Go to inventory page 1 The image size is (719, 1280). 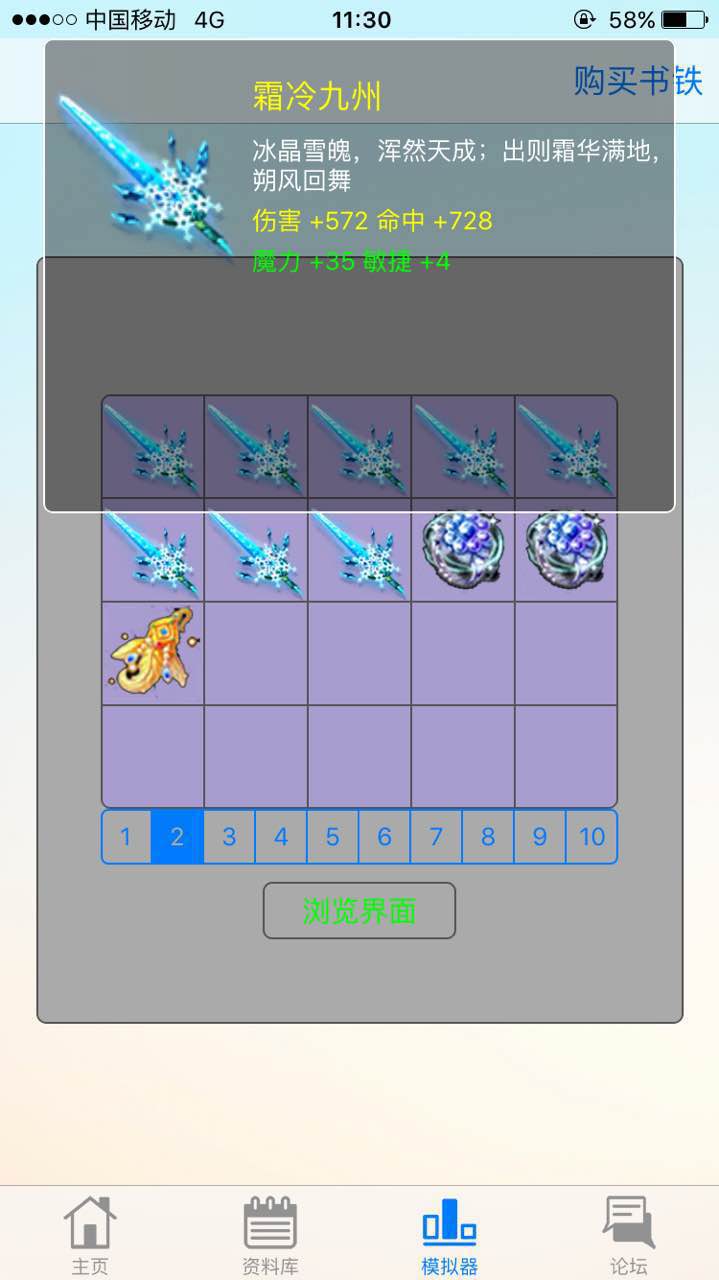point(126,837)
